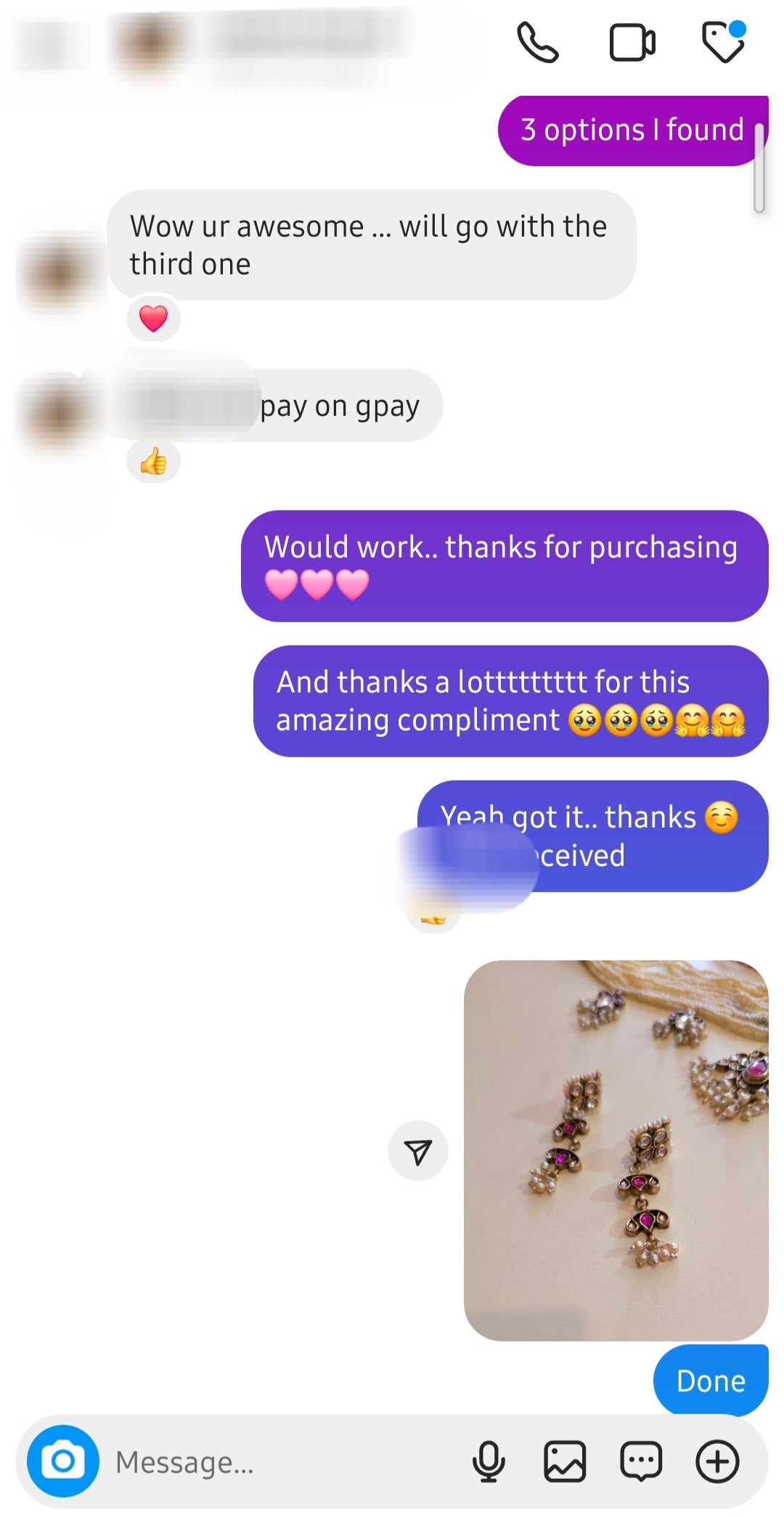The image size is (784, 1518).
Task: Record a voice message with microphone
Action: (x=489, y=1461)
